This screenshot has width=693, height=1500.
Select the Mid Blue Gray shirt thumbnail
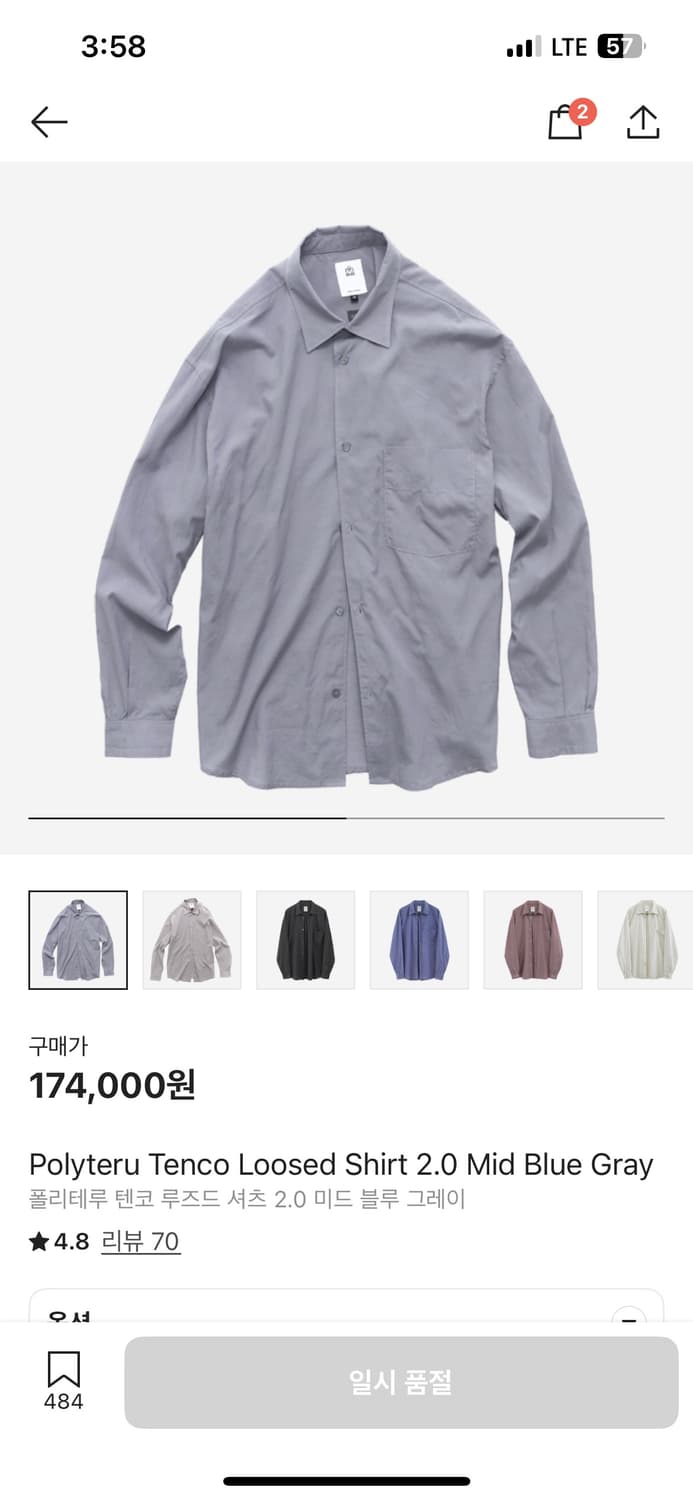(x=78, y=940)
